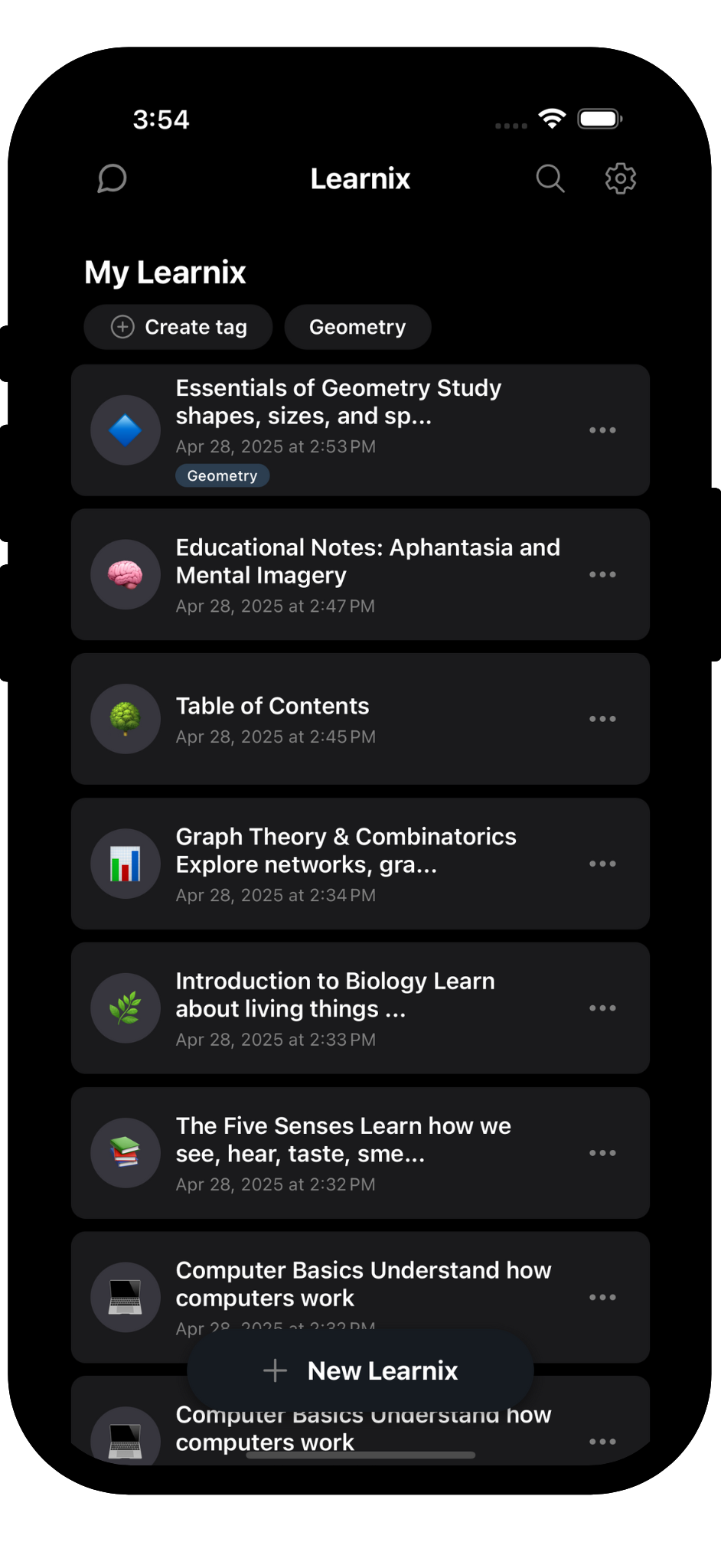Viewport: 721px width, 1568px height.
Task: Open the Educational Notes: Aphantasia entry
Action: 360,574
